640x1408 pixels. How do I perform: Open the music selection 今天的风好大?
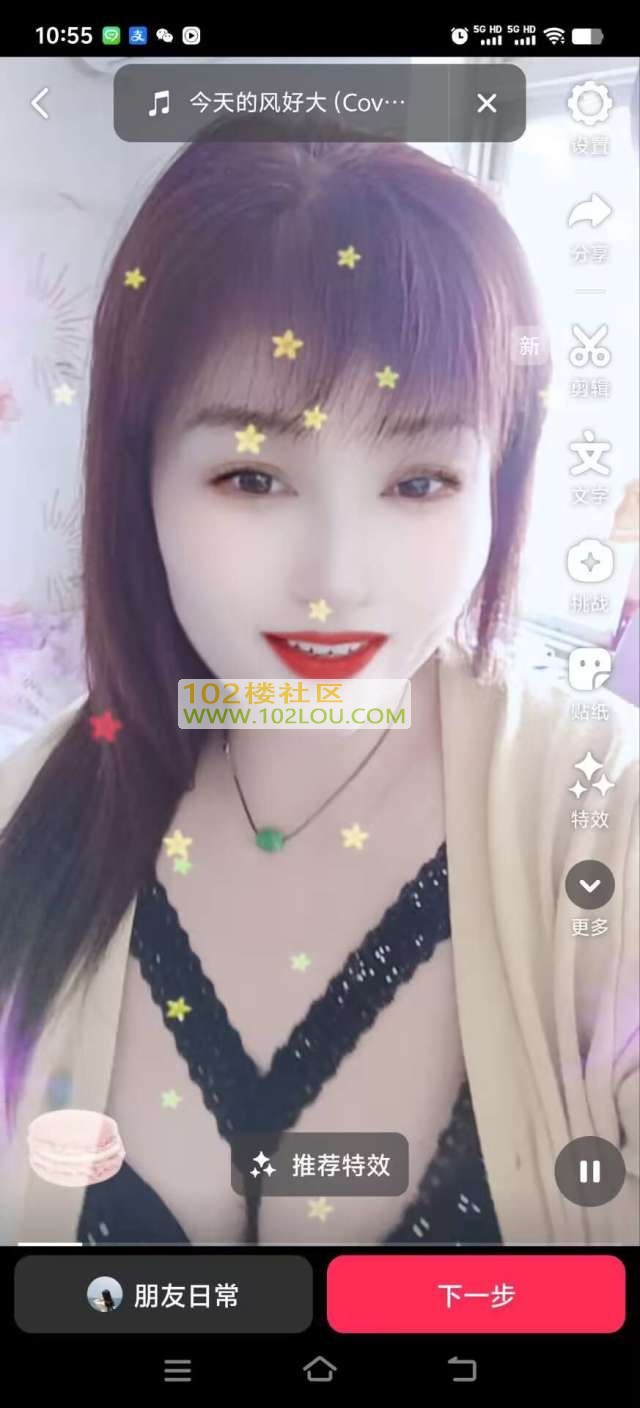point(280,103)
